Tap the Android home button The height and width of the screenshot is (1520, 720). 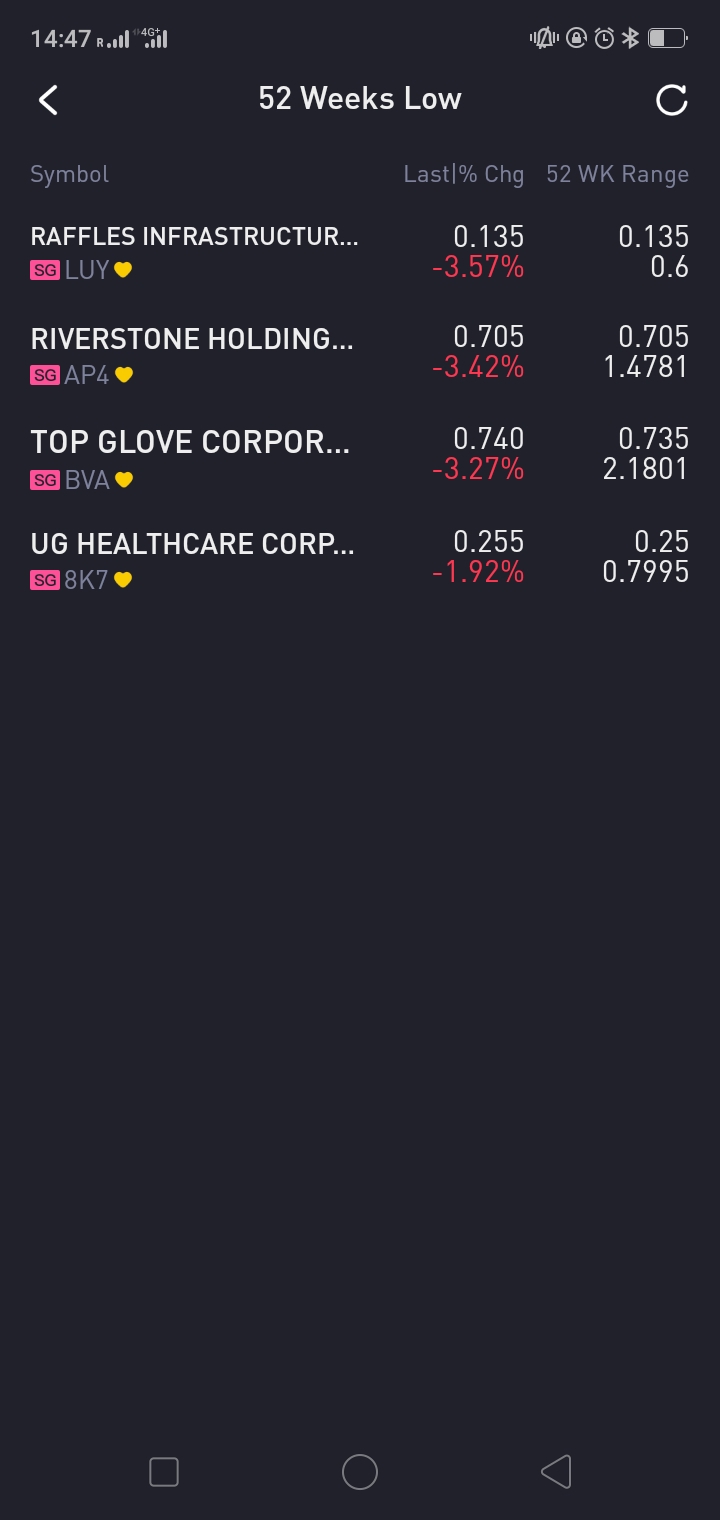click(x=360, y=1472)
